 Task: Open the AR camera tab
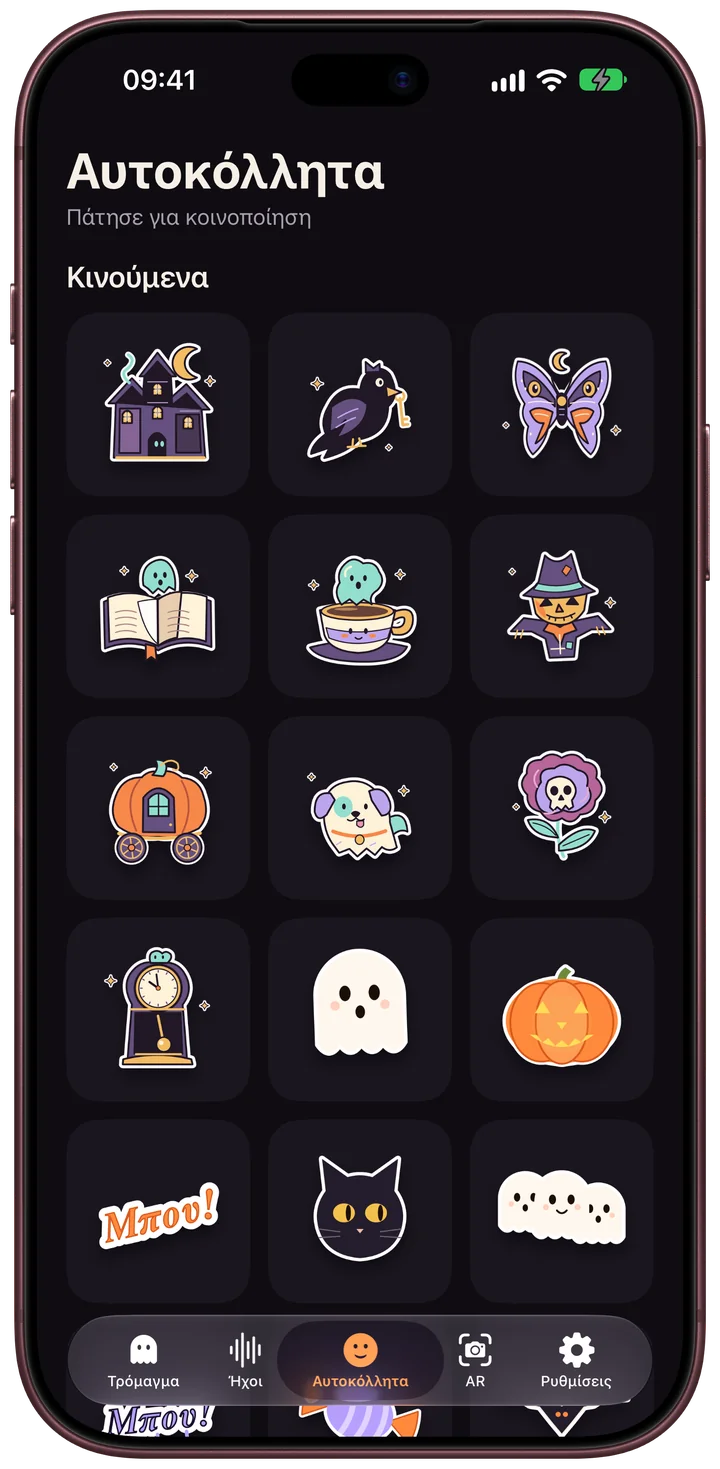475,1361
